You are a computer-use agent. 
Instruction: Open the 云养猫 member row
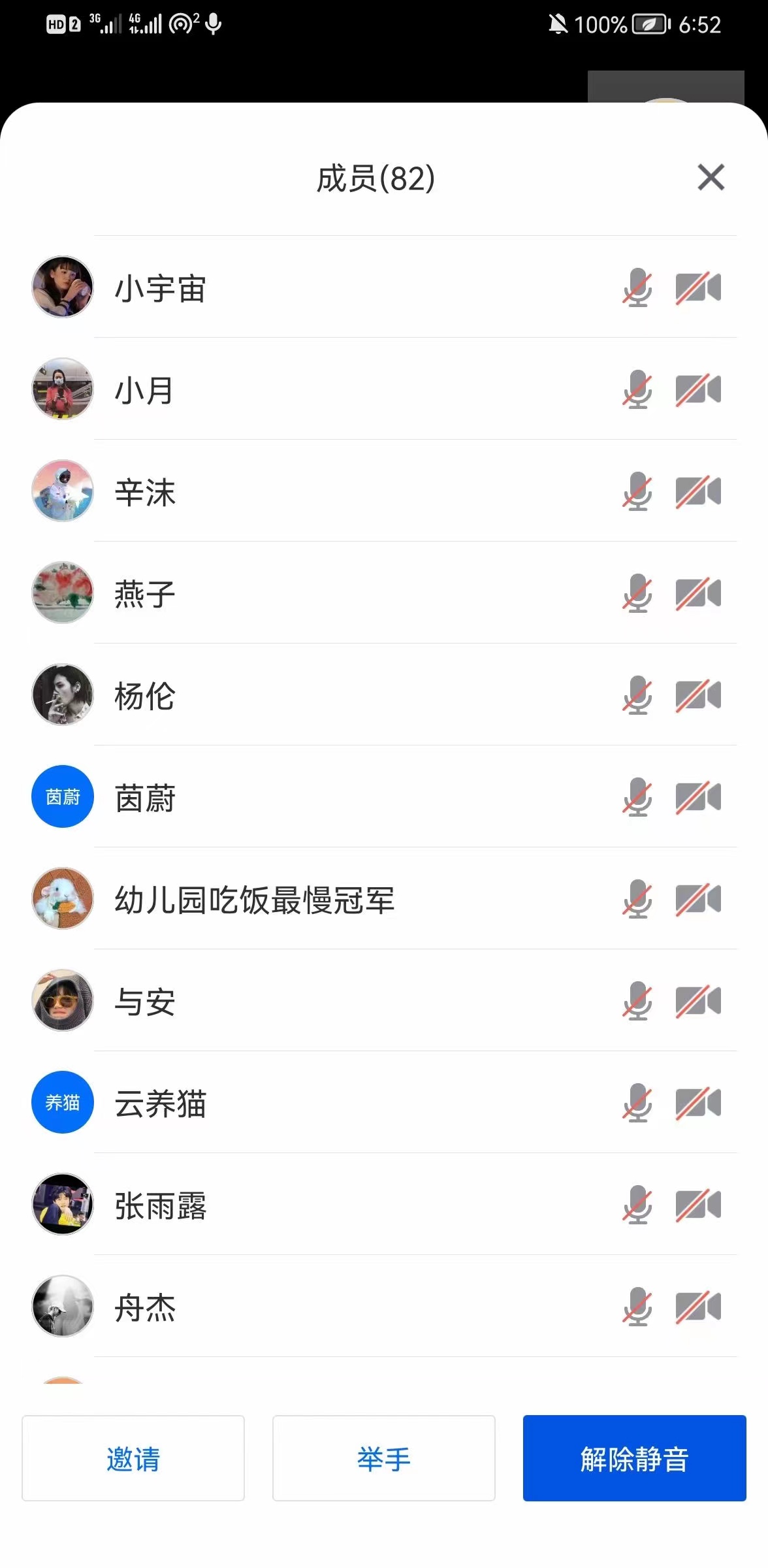point(161,1103)
